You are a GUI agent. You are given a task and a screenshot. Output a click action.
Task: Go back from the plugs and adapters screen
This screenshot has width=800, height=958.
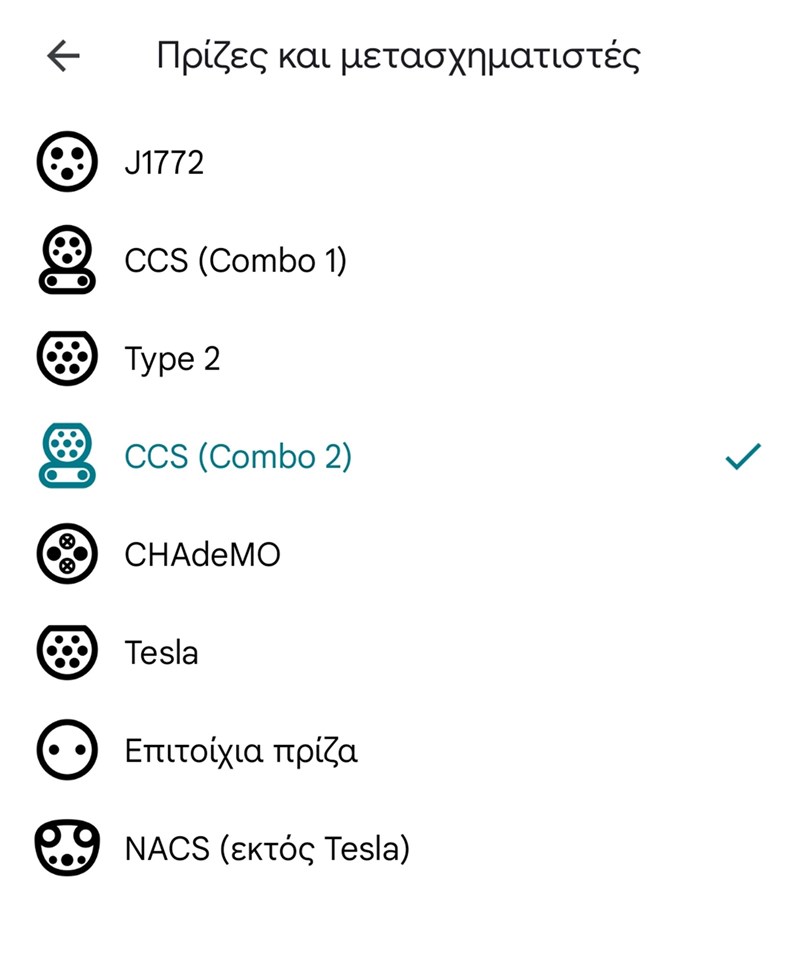tap(63, 57)
